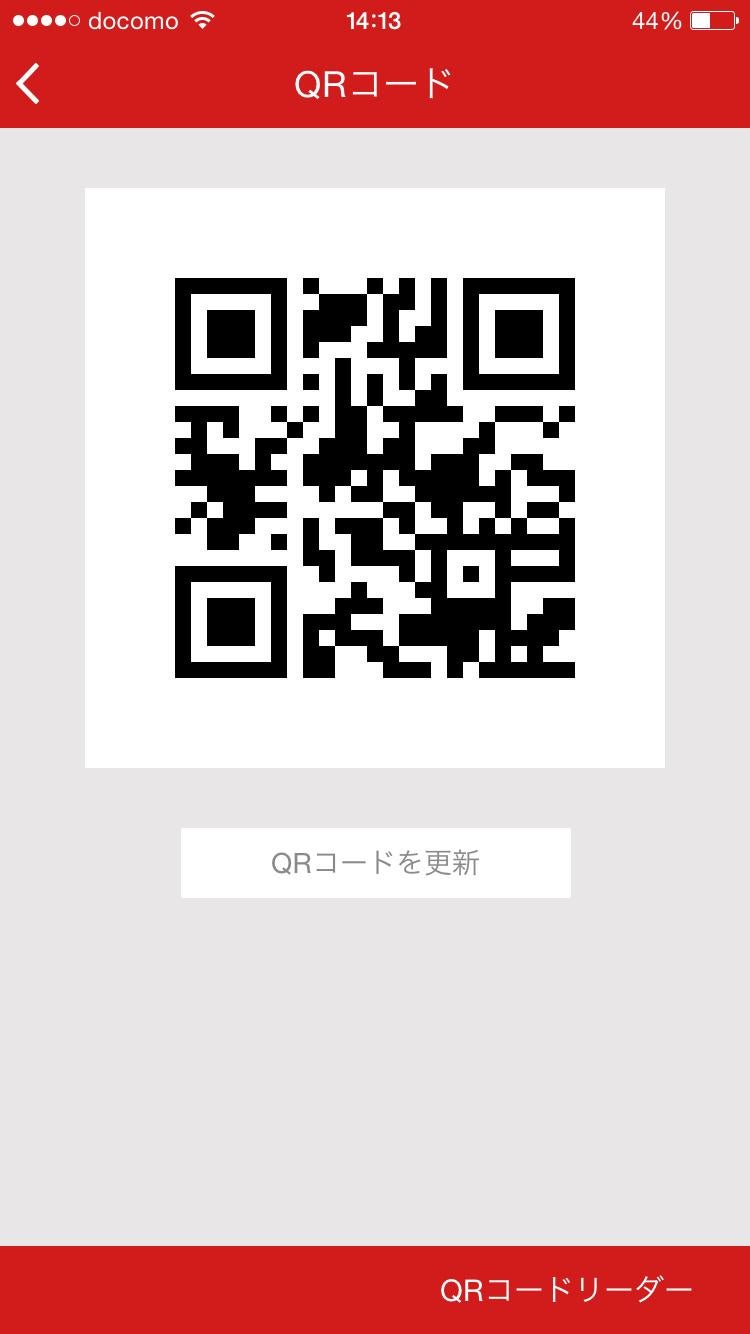
Task: Select the QRコード title header
Action: pos(375,84)
